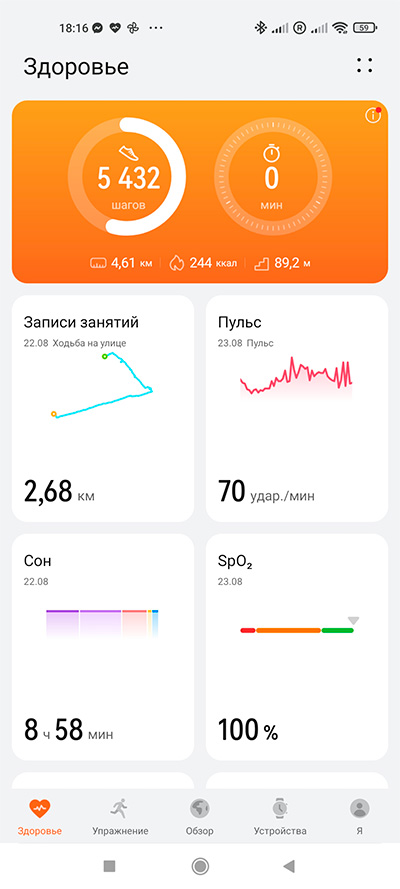The image size is (400, 889).
Task: Open the activity minutes ring
Action: [273, 177]
